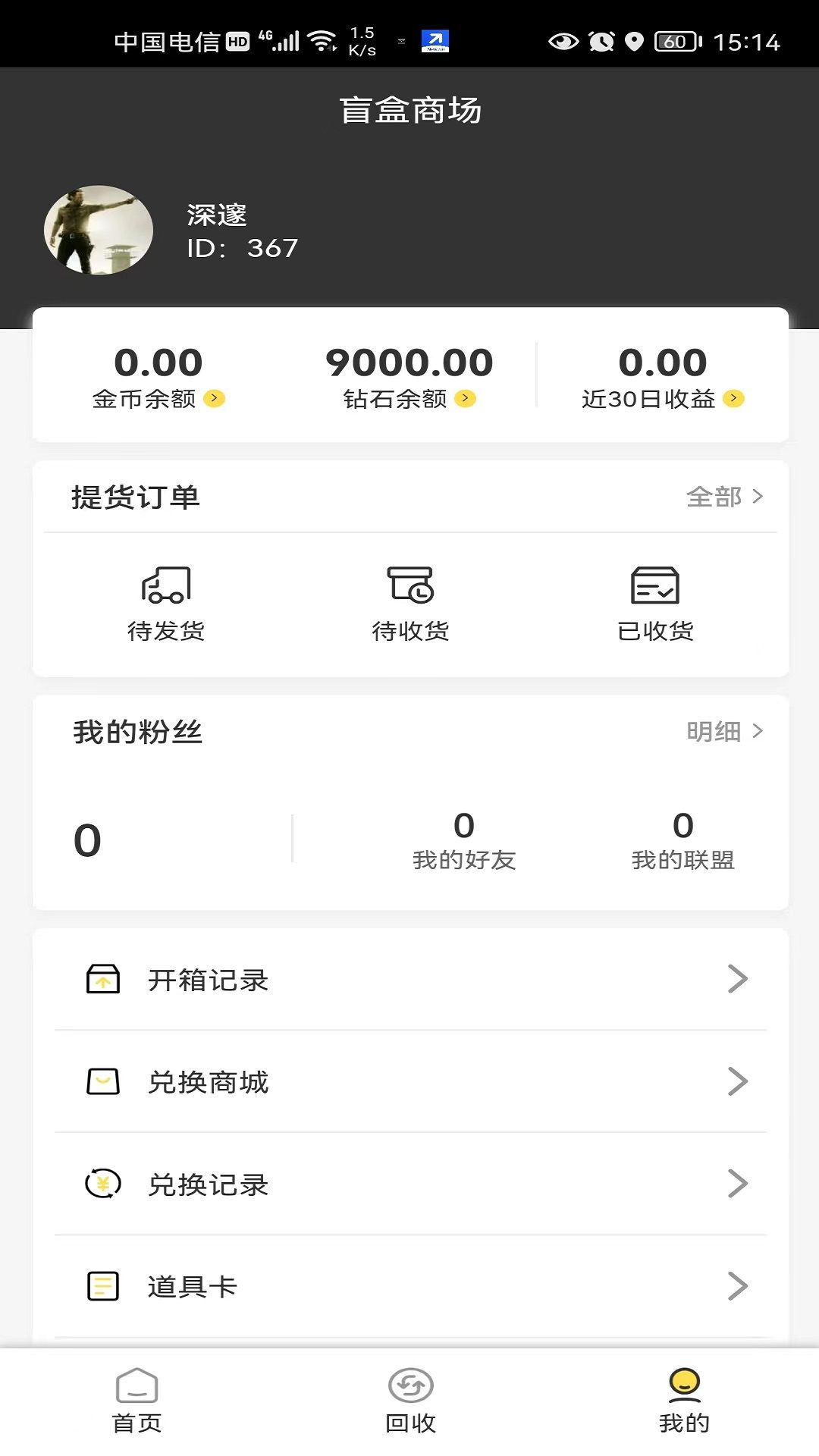
Task: Select the 兑换商城 exchange mall envelope icon
Action: tap(104, 1082)
